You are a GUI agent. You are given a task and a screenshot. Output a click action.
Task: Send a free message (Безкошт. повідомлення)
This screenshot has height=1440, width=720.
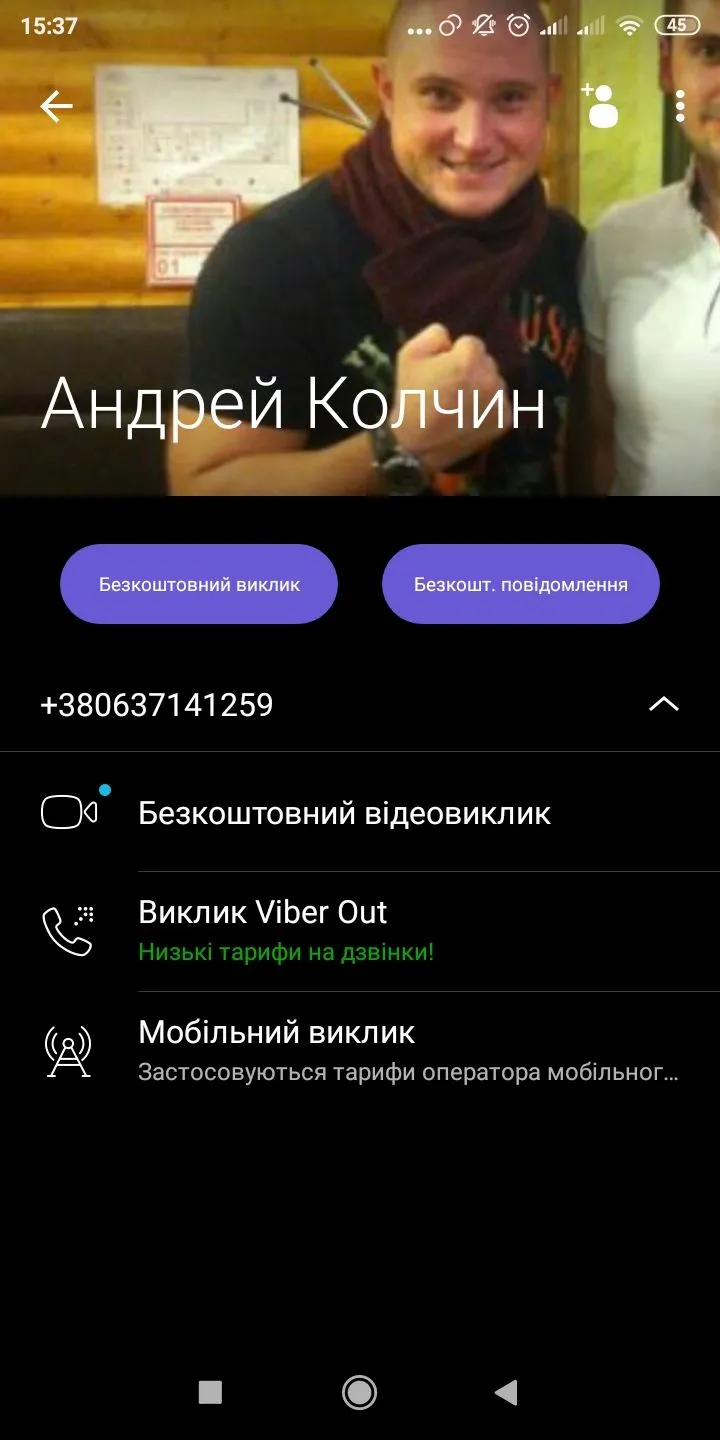point(521,584)
